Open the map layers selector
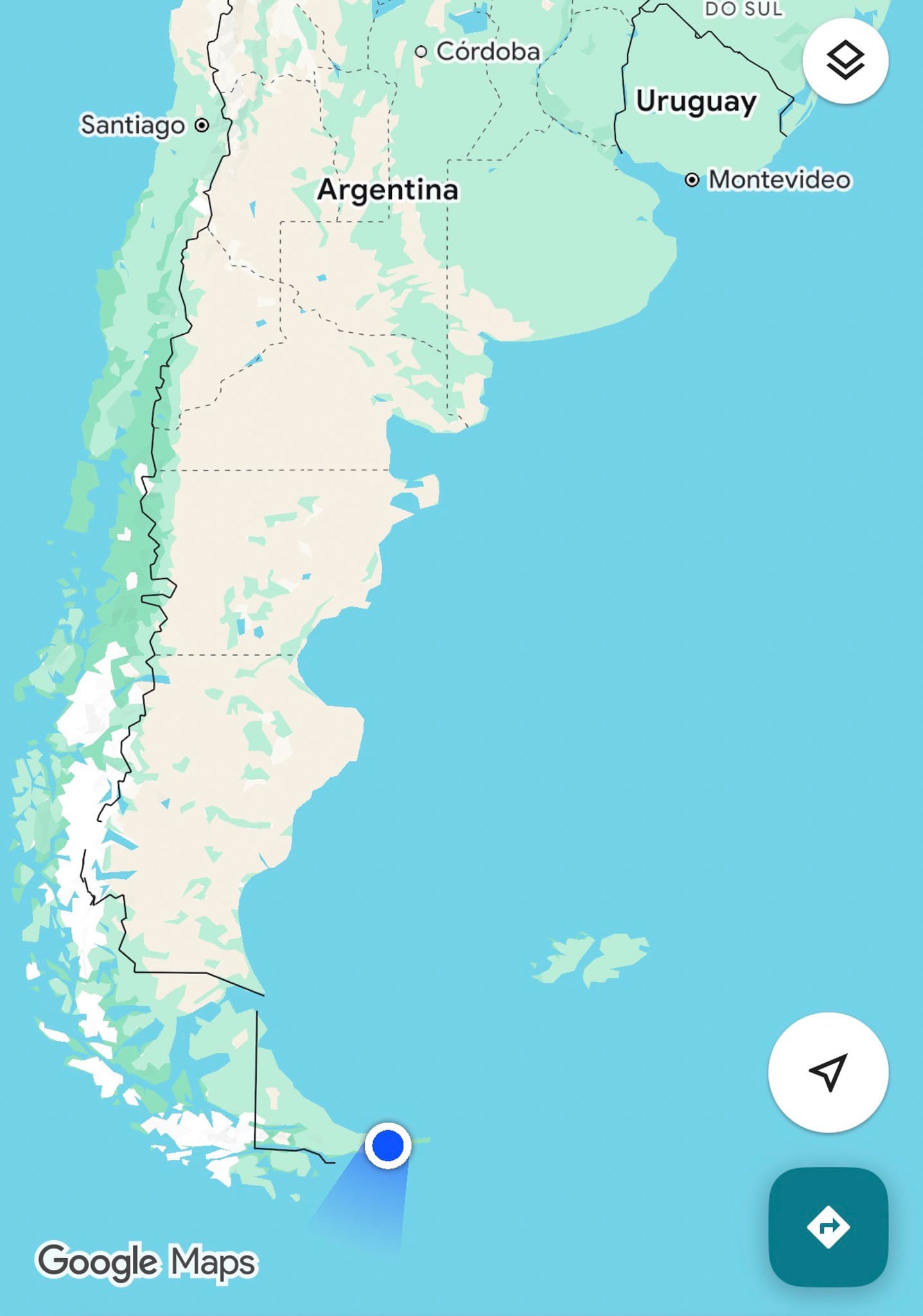 coord(845,61)
